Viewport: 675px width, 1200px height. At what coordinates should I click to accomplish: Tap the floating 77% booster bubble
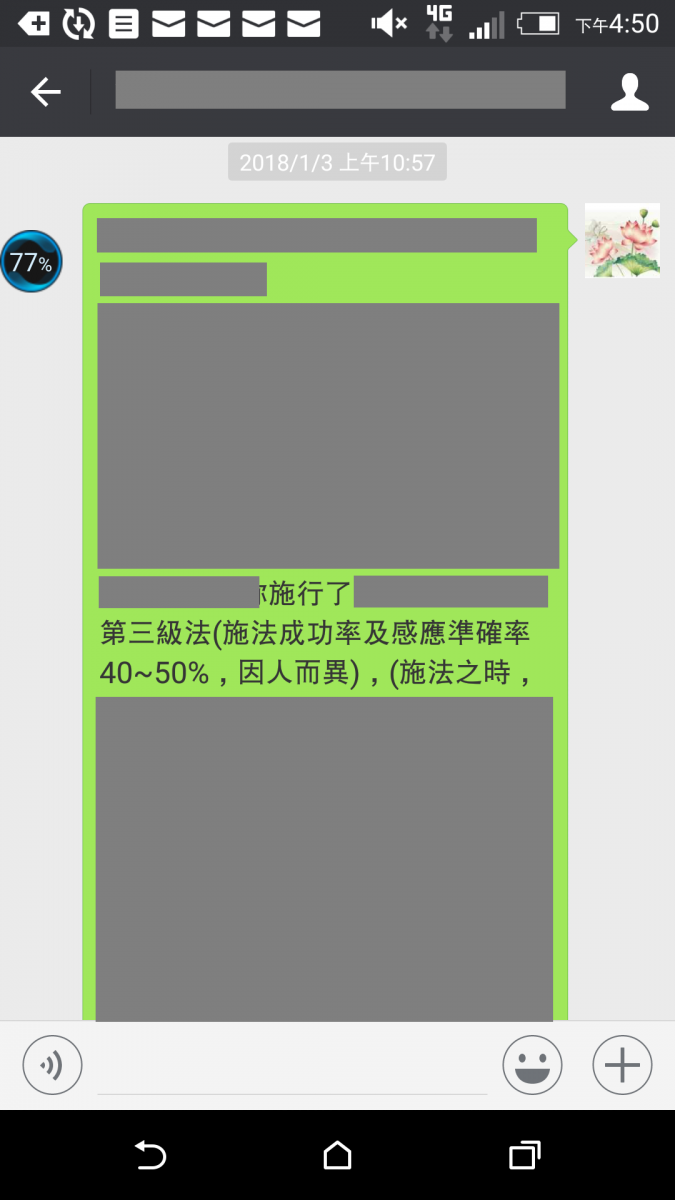(x=31, y=262)
